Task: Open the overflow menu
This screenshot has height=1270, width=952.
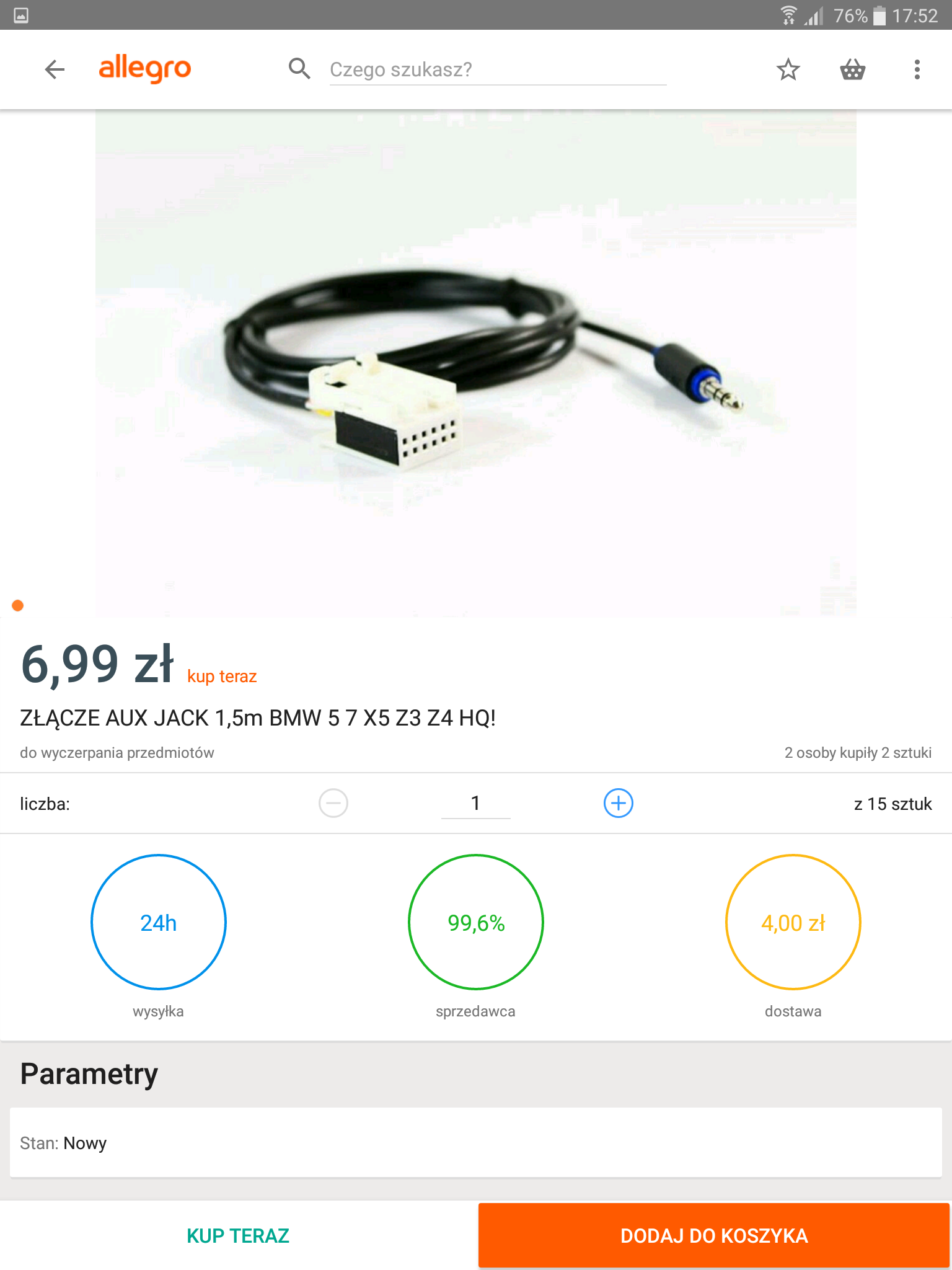Action: point(917,69)
